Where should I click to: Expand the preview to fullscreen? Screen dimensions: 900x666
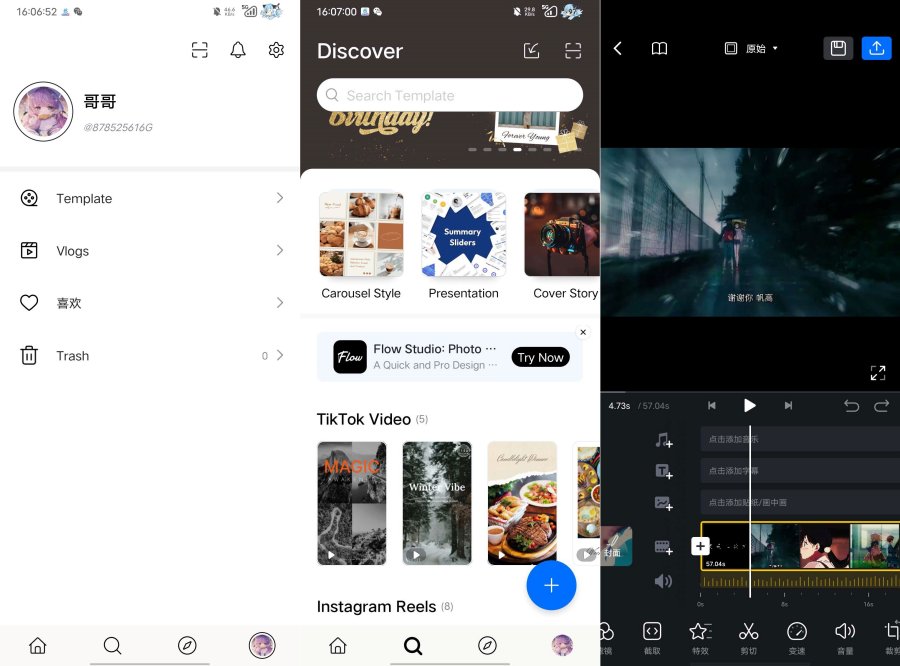tap(878, 373)
